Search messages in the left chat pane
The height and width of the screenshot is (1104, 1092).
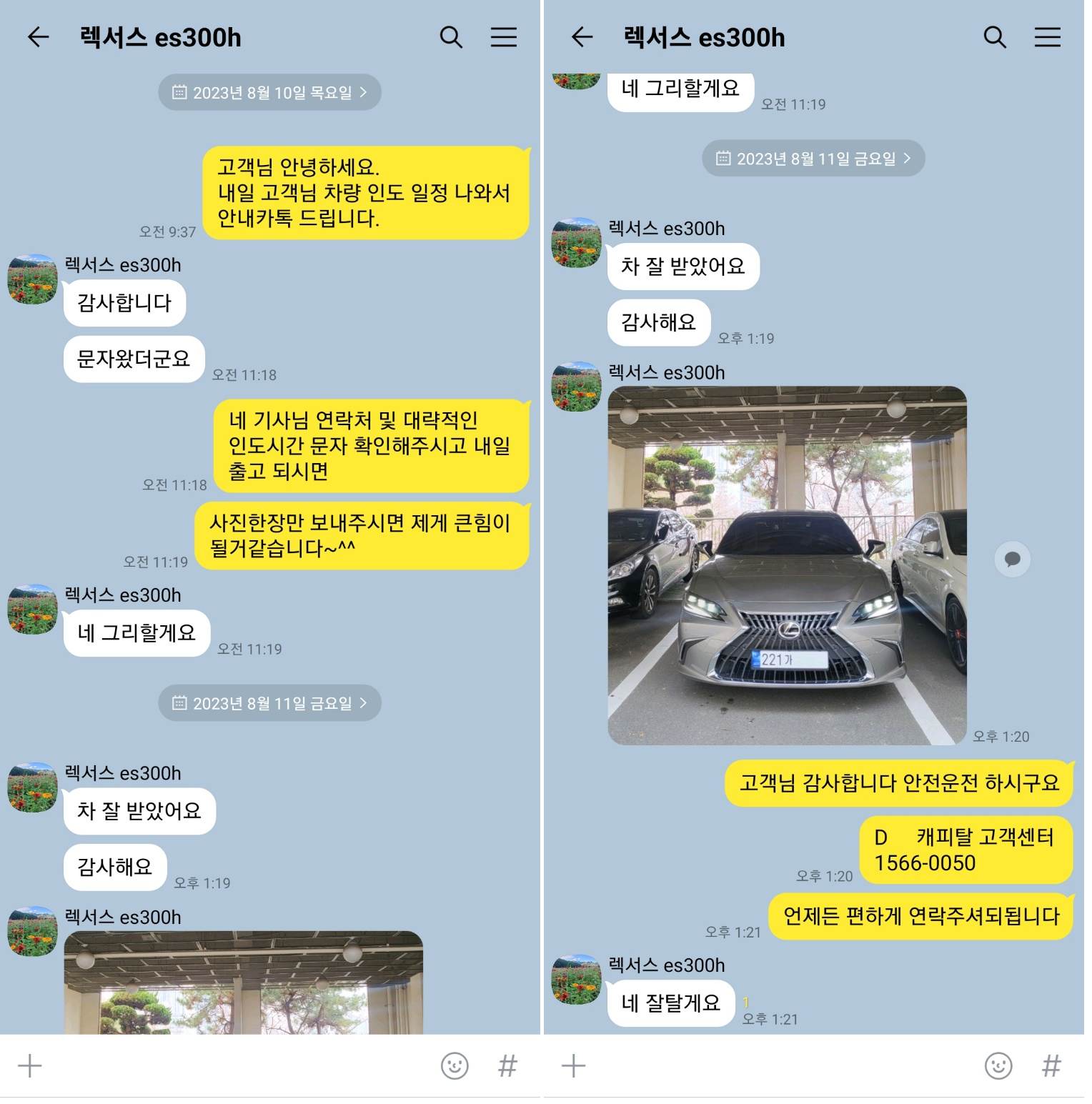[451, 37]
